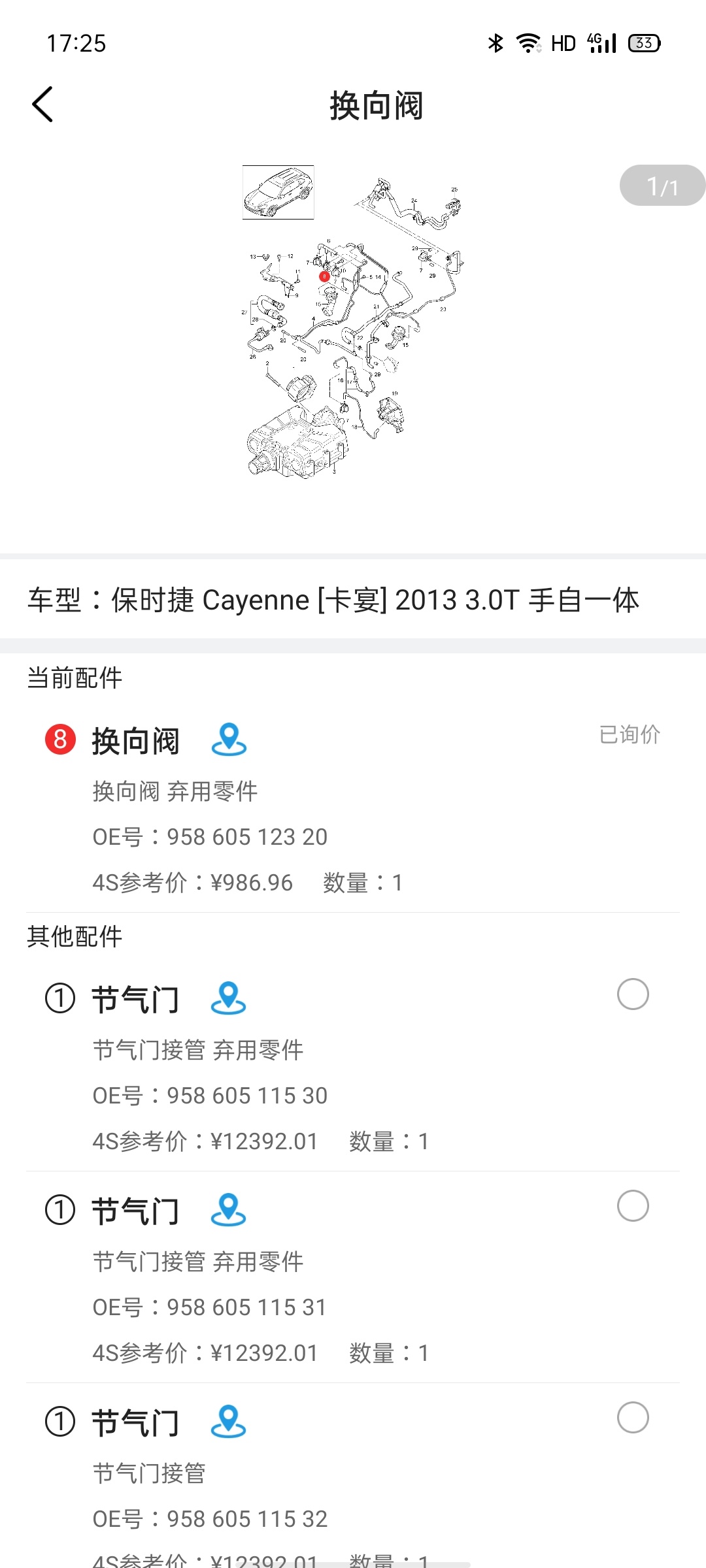The width and height of the screenshot is (706, 1568).
Task: Select 节气门 with OE 958 605 115 31
Action: click(632, 1206)
